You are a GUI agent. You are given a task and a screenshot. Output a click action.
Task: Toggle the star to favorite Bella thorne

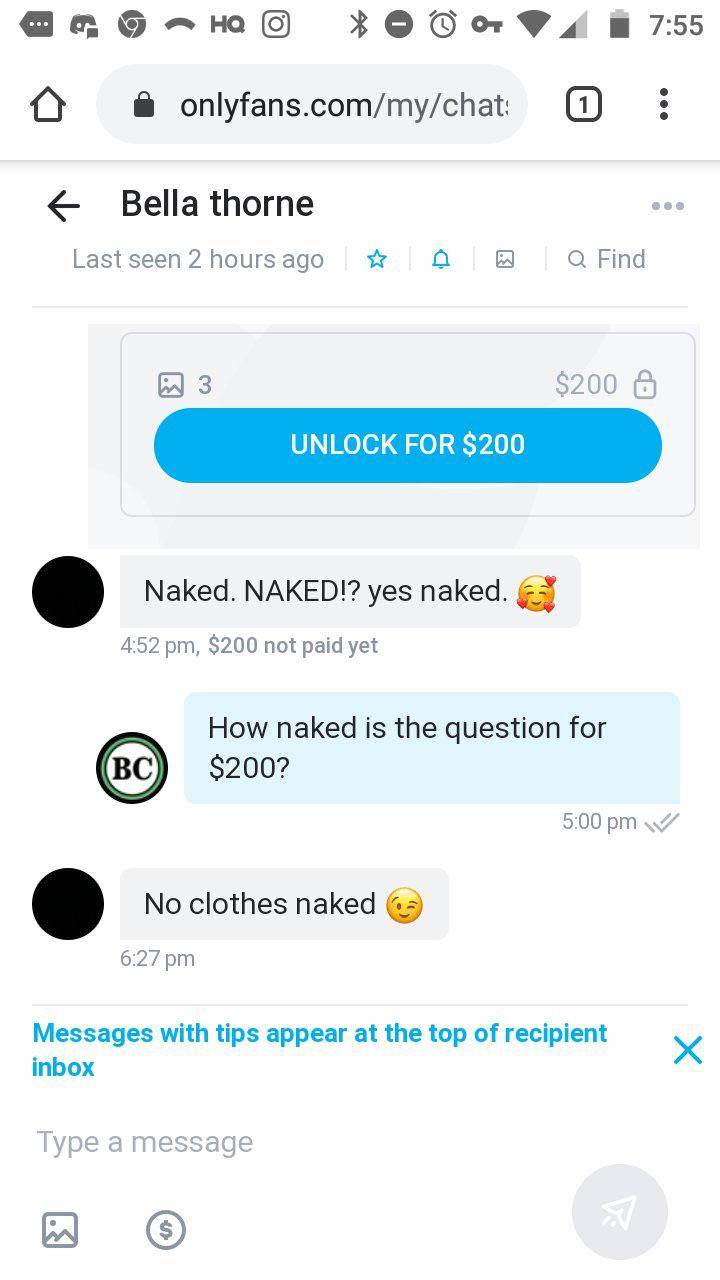coord(377,259)
